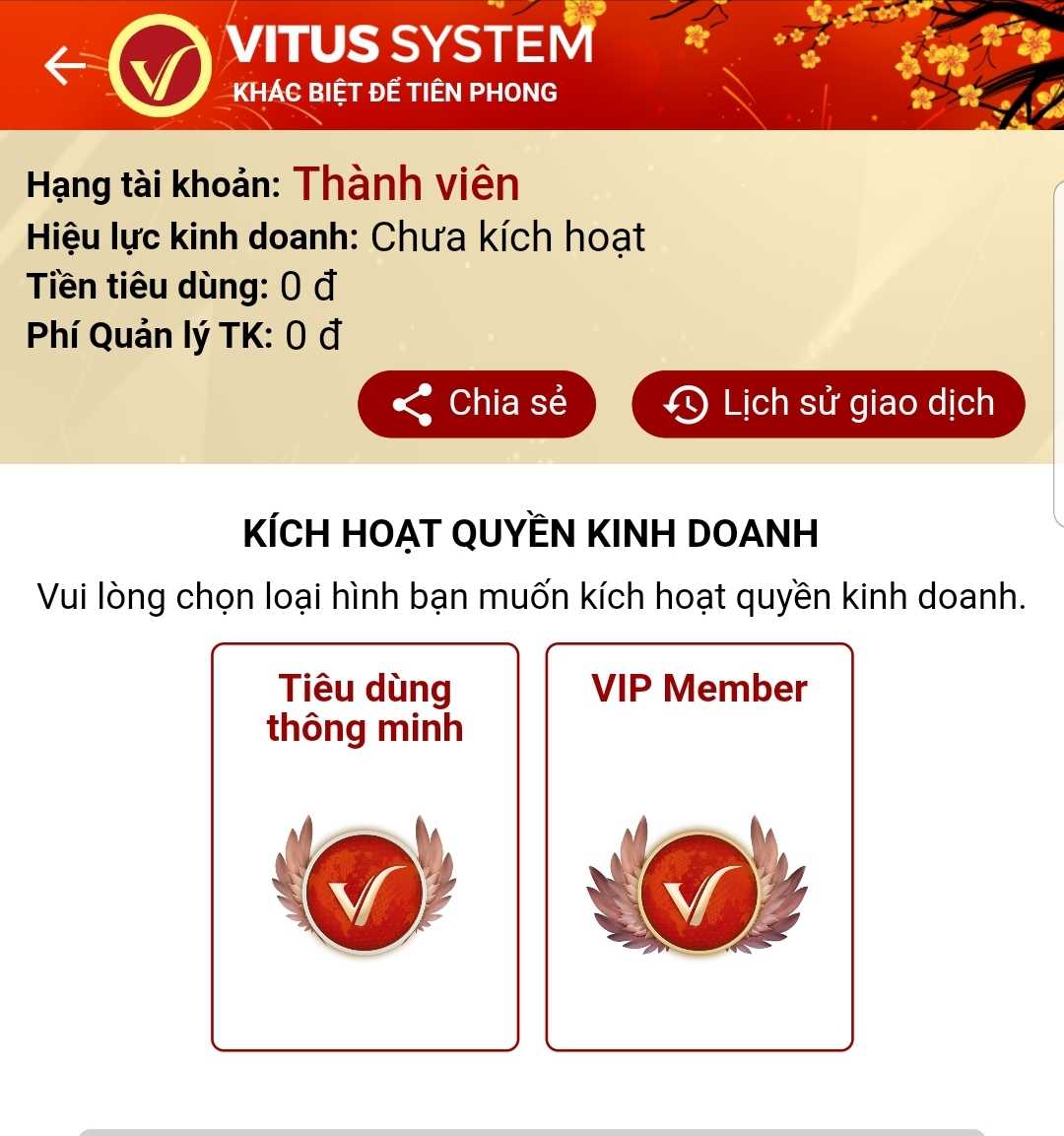Go back using the header arrow
Image resolution: width=1064 pixels, height=1136 pixels.
[x=65, y=66]
